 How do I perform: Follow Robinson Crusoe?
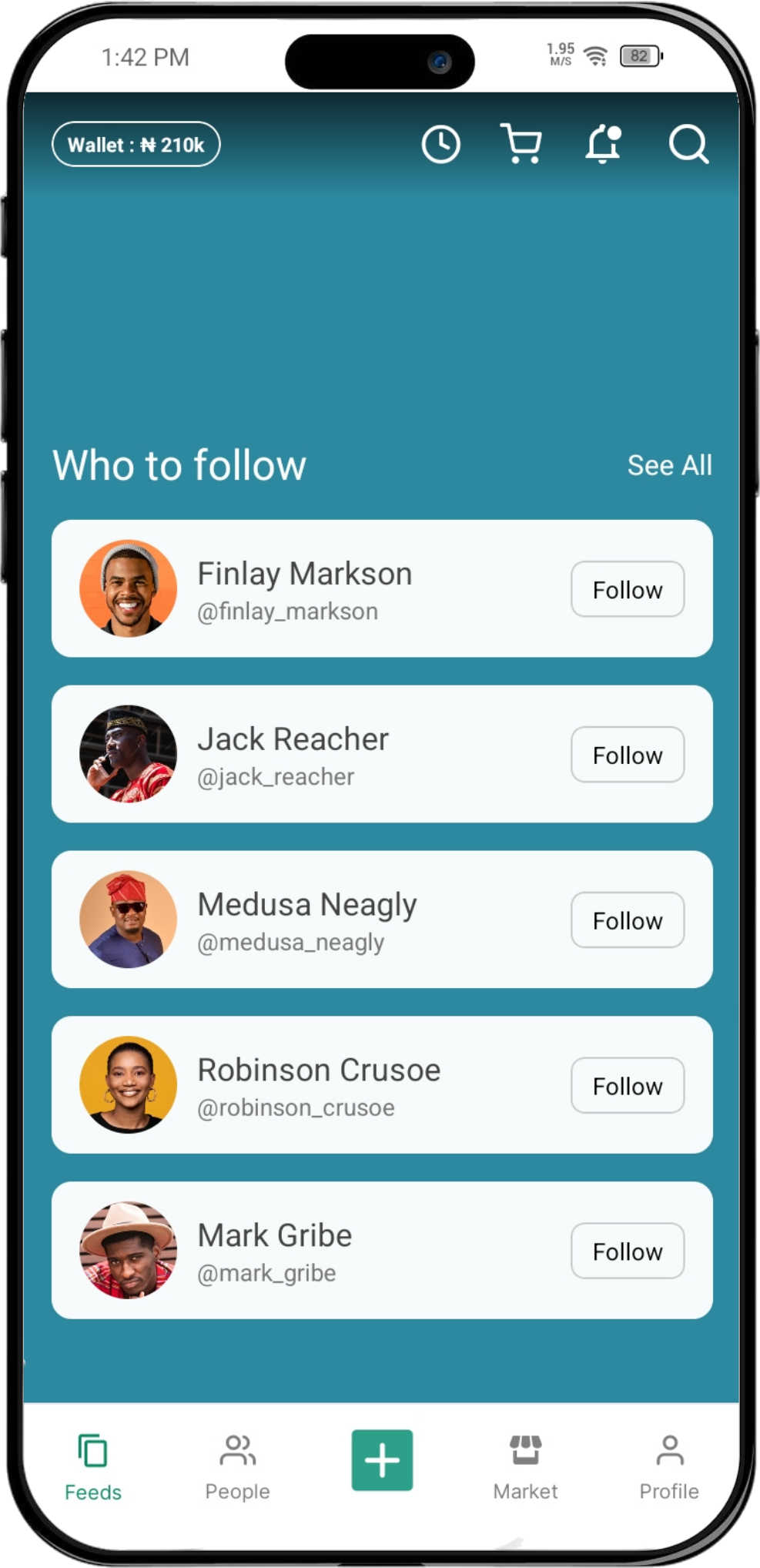[x=627, y=1086]
